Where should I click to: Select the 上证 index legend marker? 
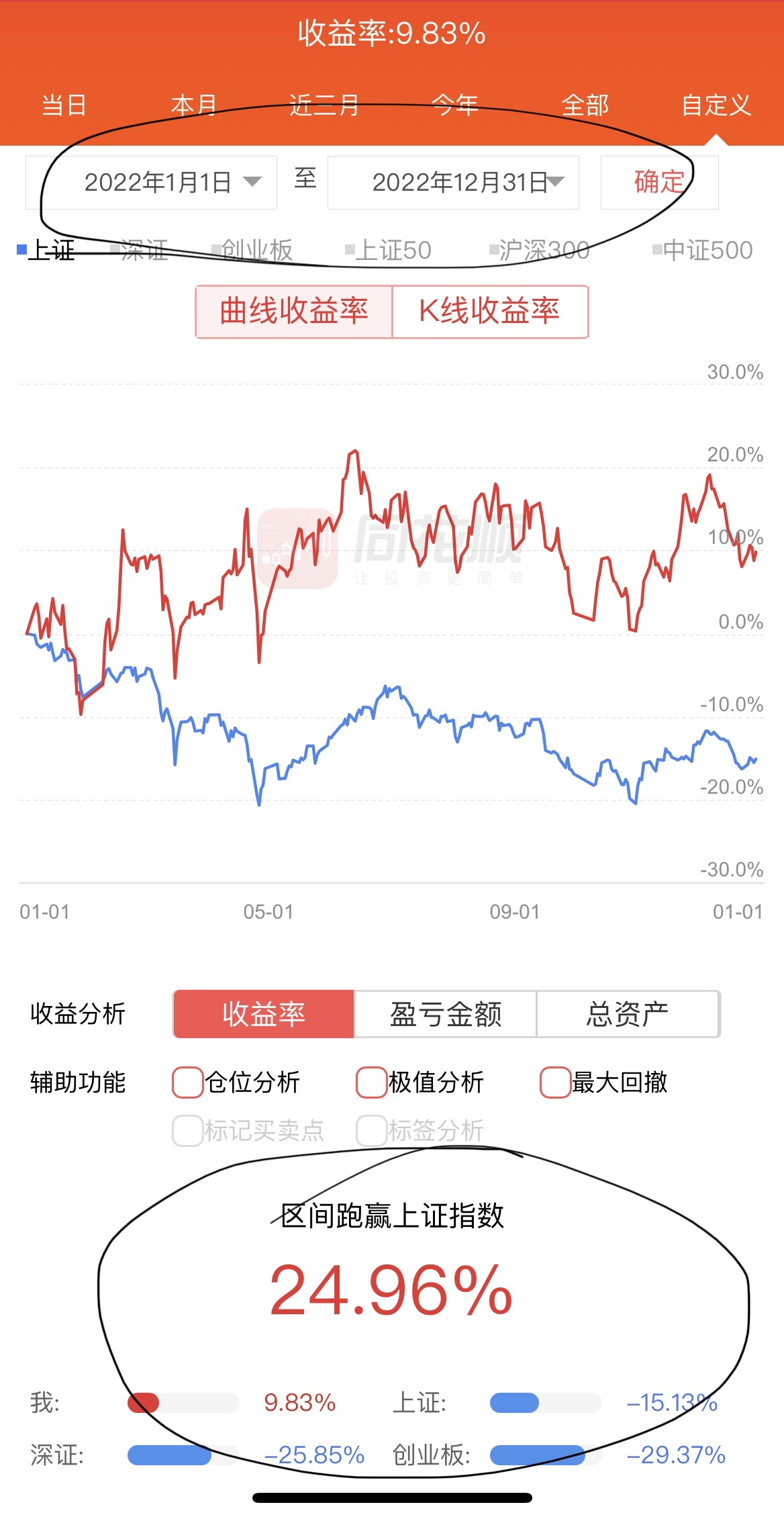coord(20,249)
